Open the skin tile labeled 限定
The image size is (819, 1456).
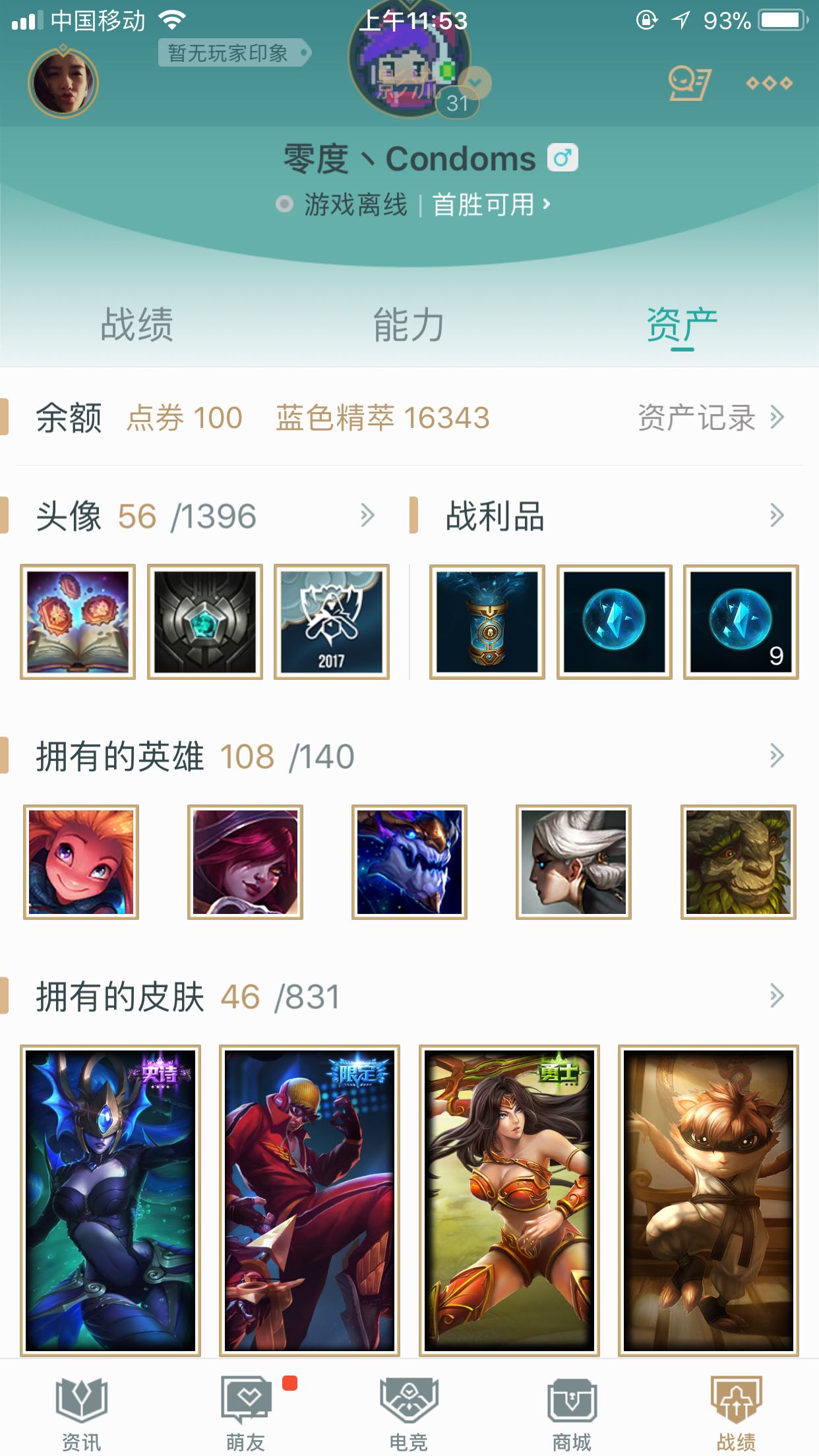309,1200
